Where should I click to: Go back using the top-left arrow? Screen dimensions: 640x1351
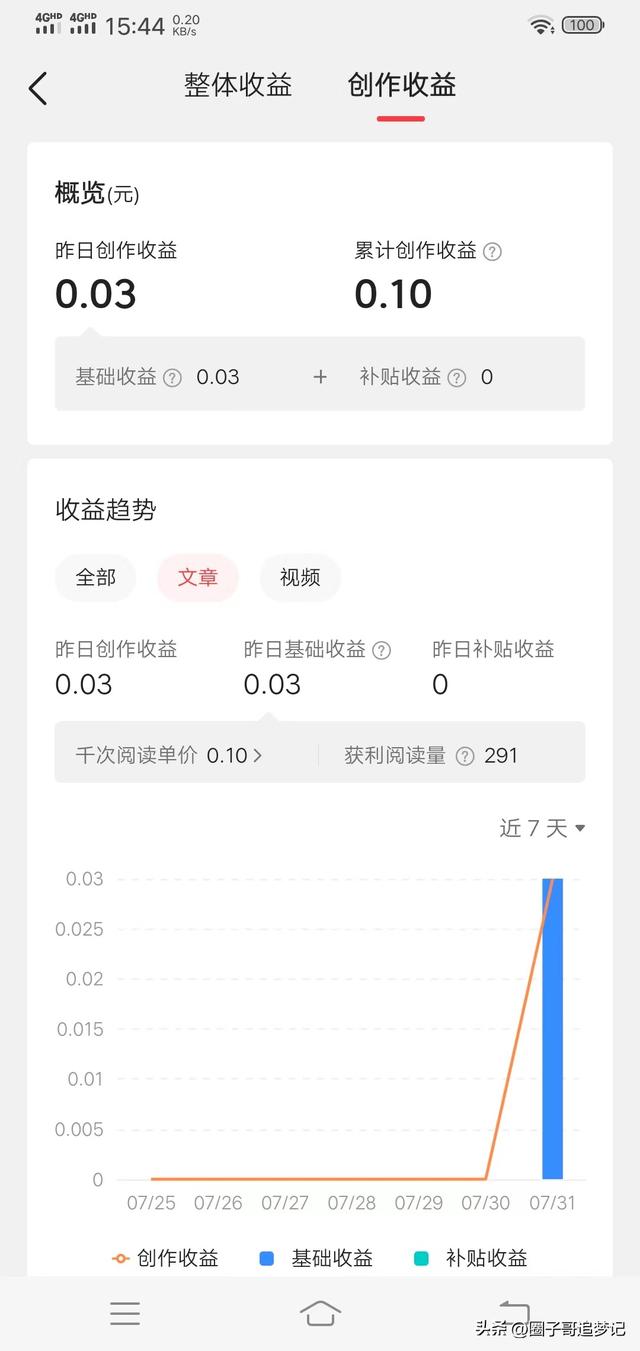click(38, 88)
